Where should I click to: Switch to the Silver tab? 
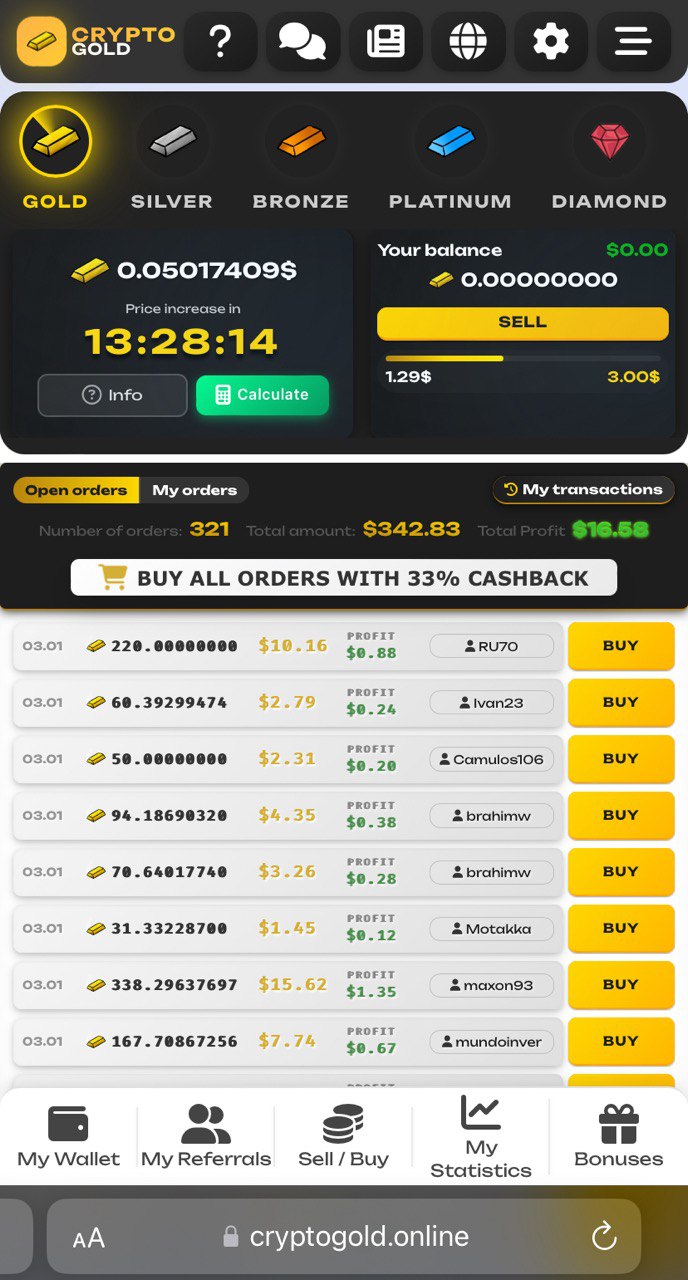pyautogui.click(x=172, y=160)
